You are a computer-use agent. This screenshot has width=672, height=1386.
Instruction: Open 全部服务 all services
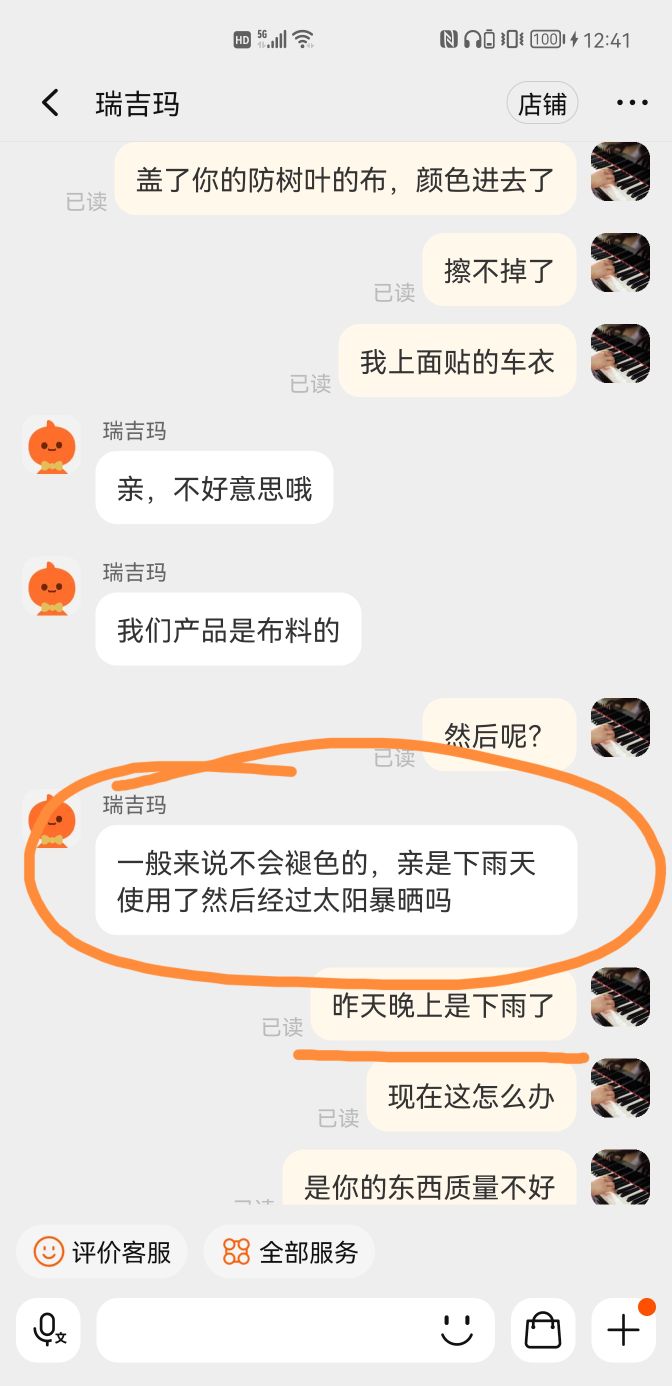pyautogui.click(x=290, y=1251)
